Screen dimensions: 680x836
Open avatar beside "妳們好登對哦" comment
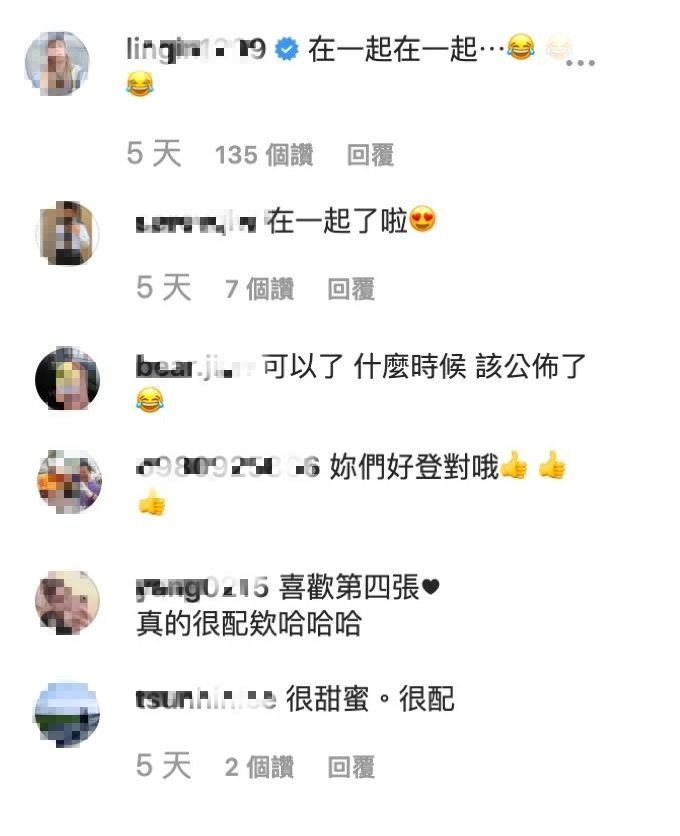(x=67, y=480)
